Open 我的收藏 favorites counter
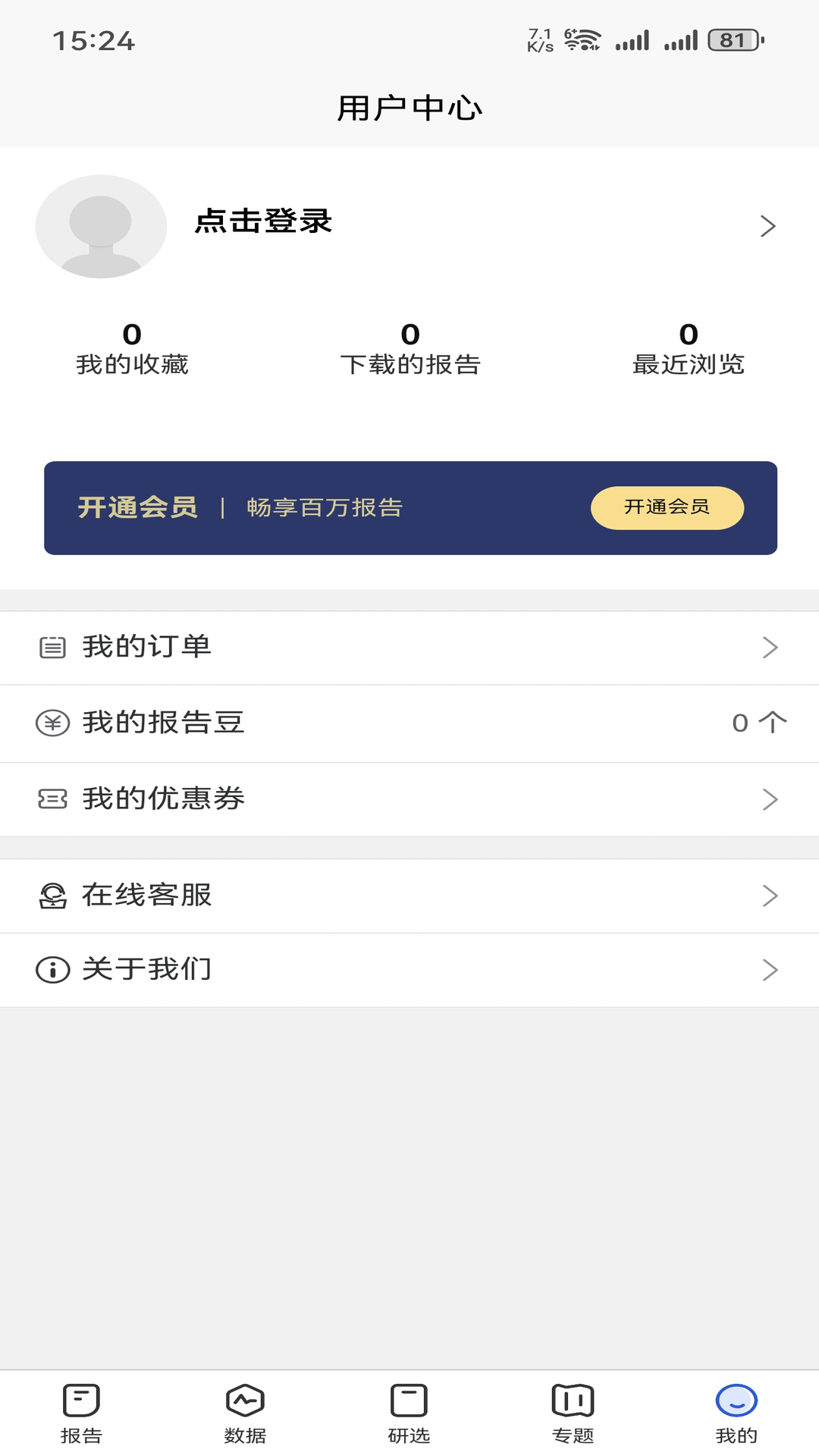Viewport: 819px width, 1456px height. tap(130, 347)
